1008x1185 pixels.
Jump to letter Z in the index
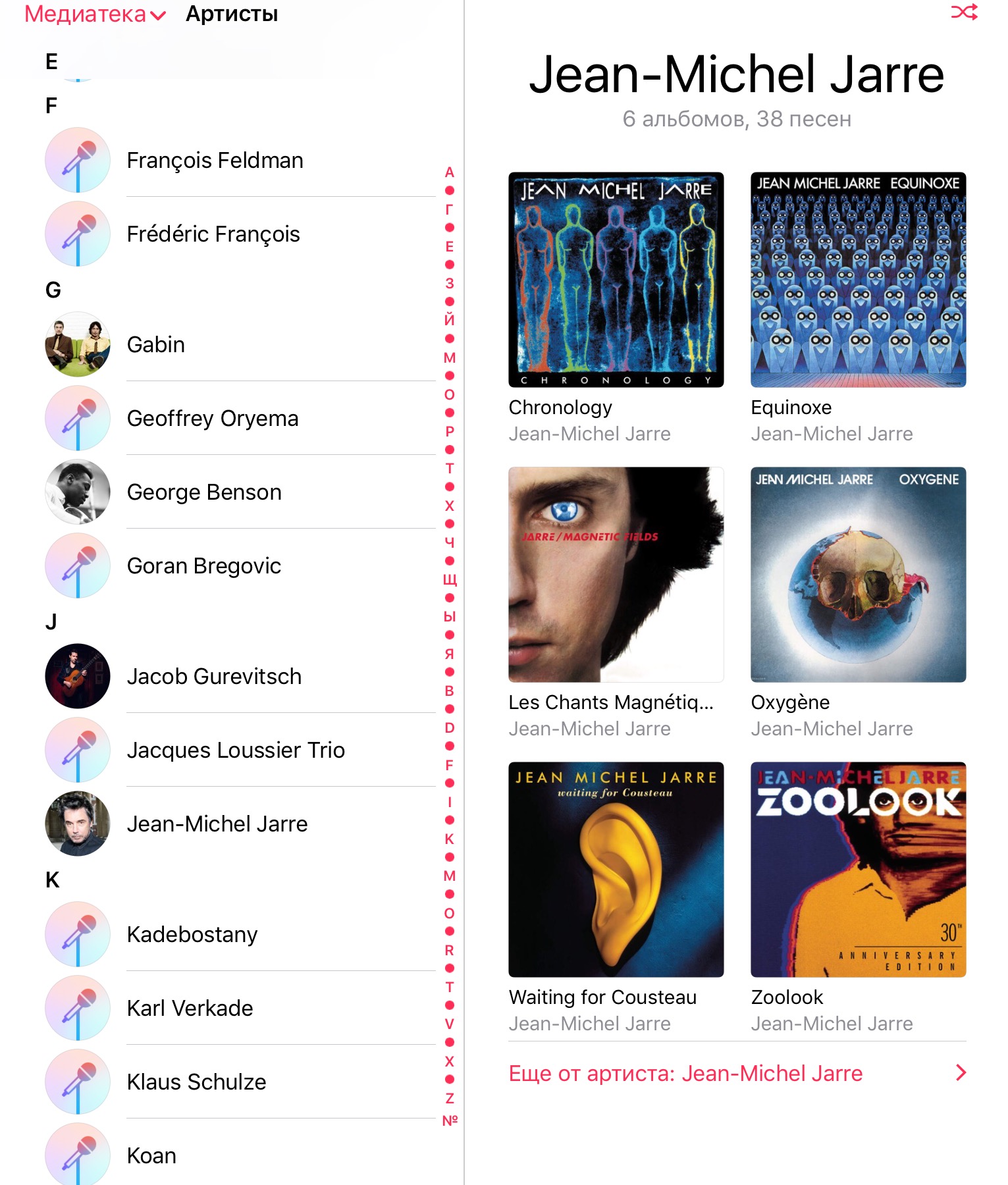[x=450, y=1098]
